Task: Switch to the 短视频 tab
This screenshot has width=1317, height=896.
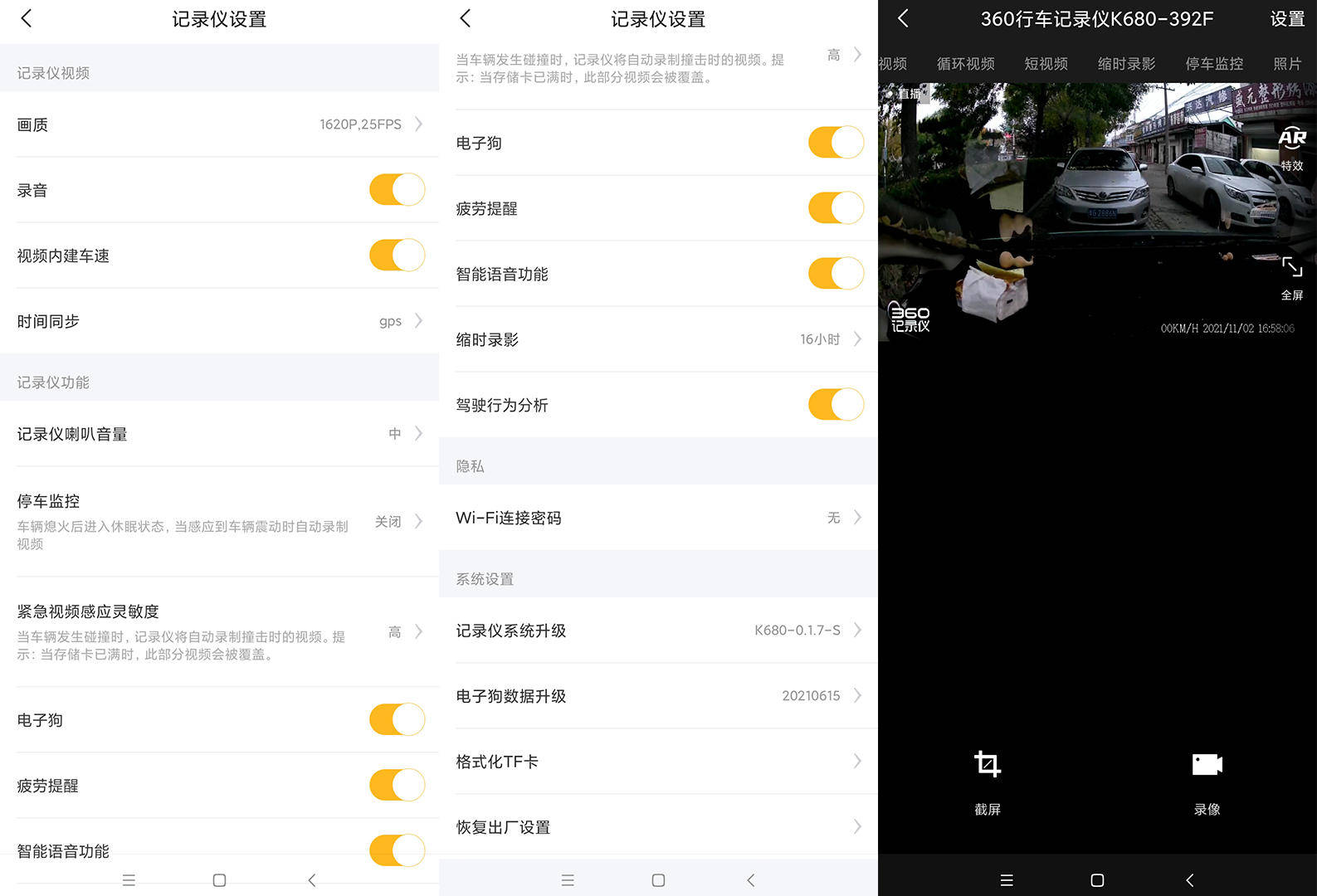Action: click(1046, 64)
